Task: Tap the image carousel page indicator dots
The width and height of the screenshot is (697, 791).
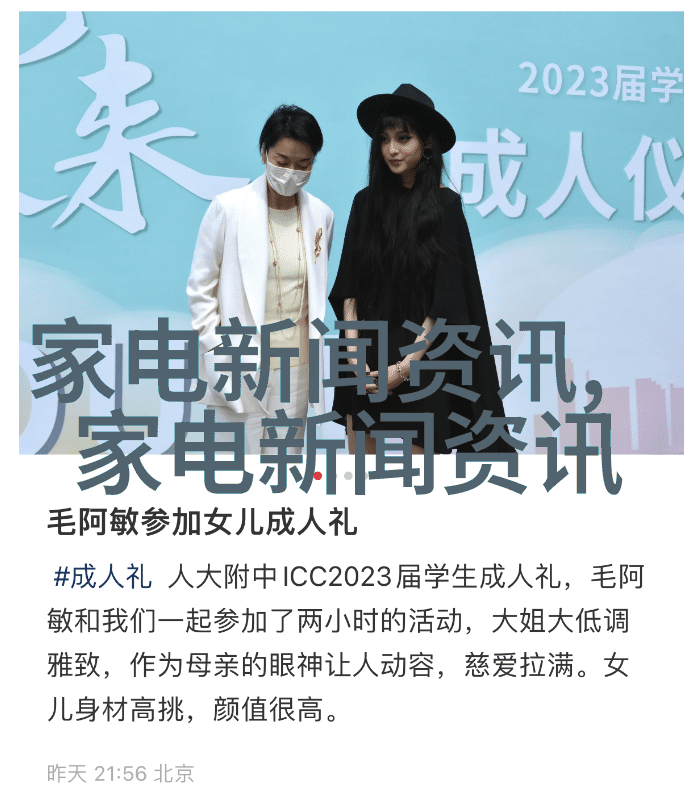Action: click(x=333, y=477)
